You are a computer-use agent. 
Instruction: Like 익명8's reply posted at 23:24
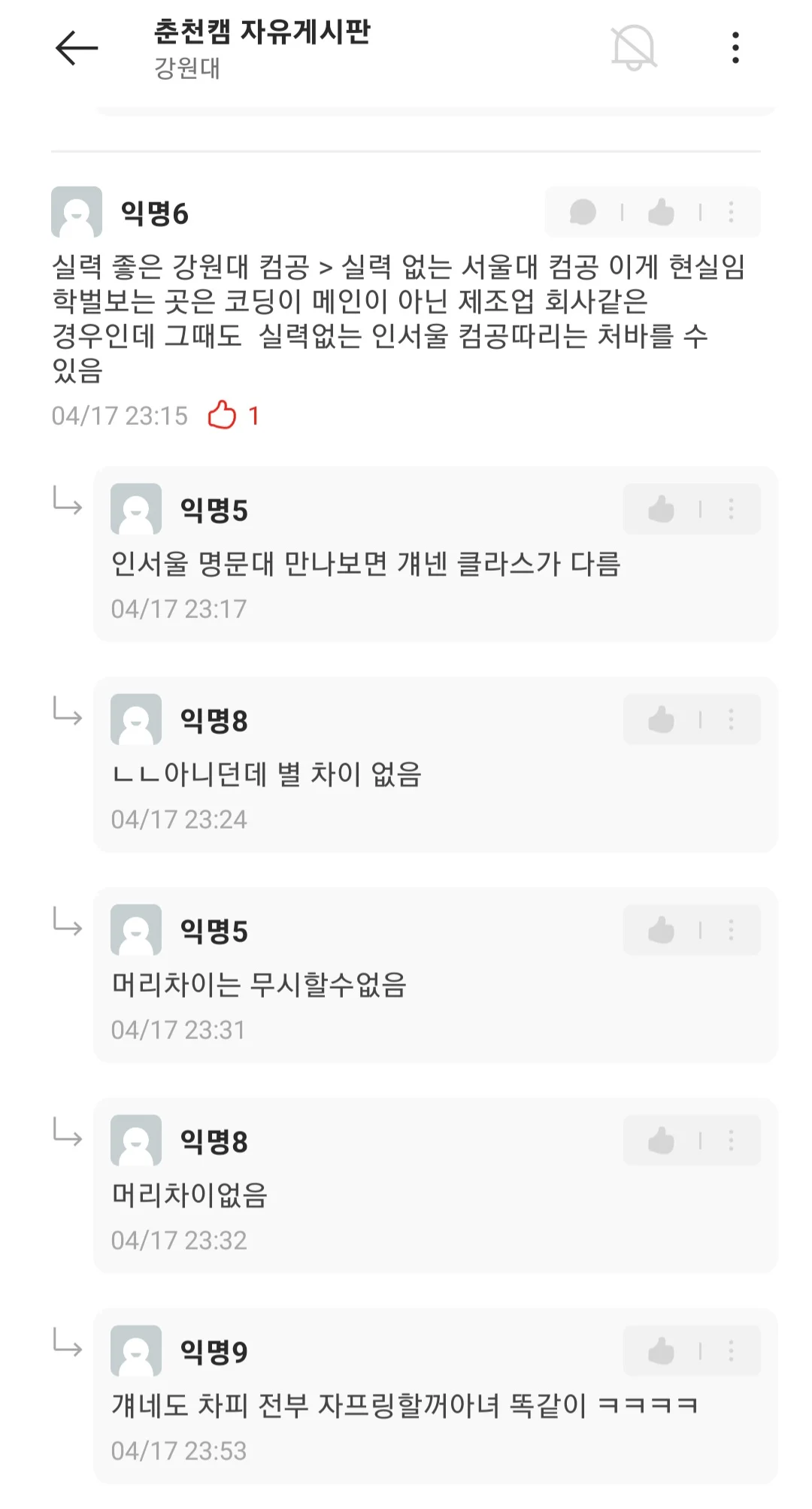click(x=661, y=720)
